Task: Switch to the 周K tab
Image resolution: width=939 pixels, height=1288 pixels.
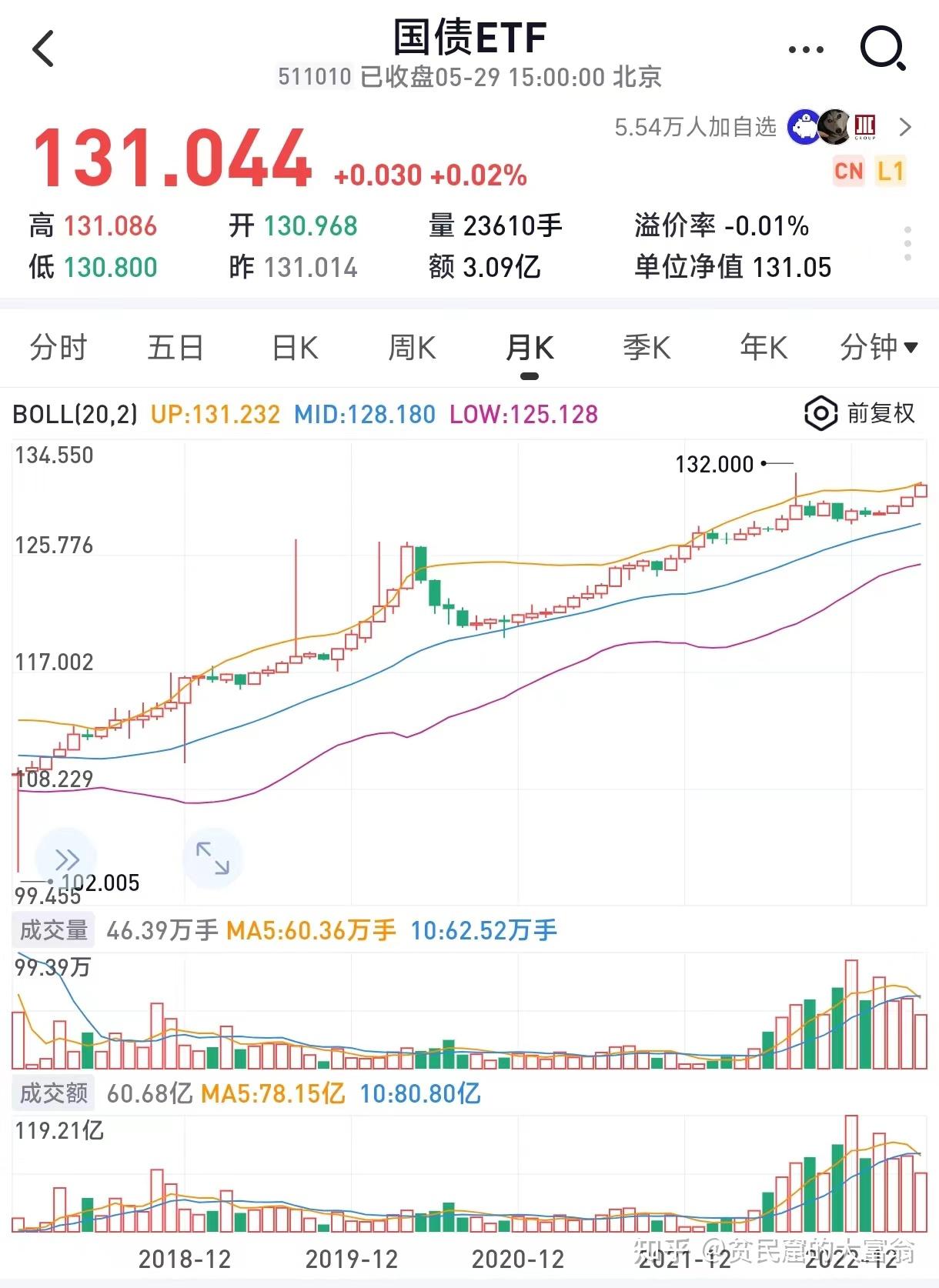Action: click(x=413, y=348)
